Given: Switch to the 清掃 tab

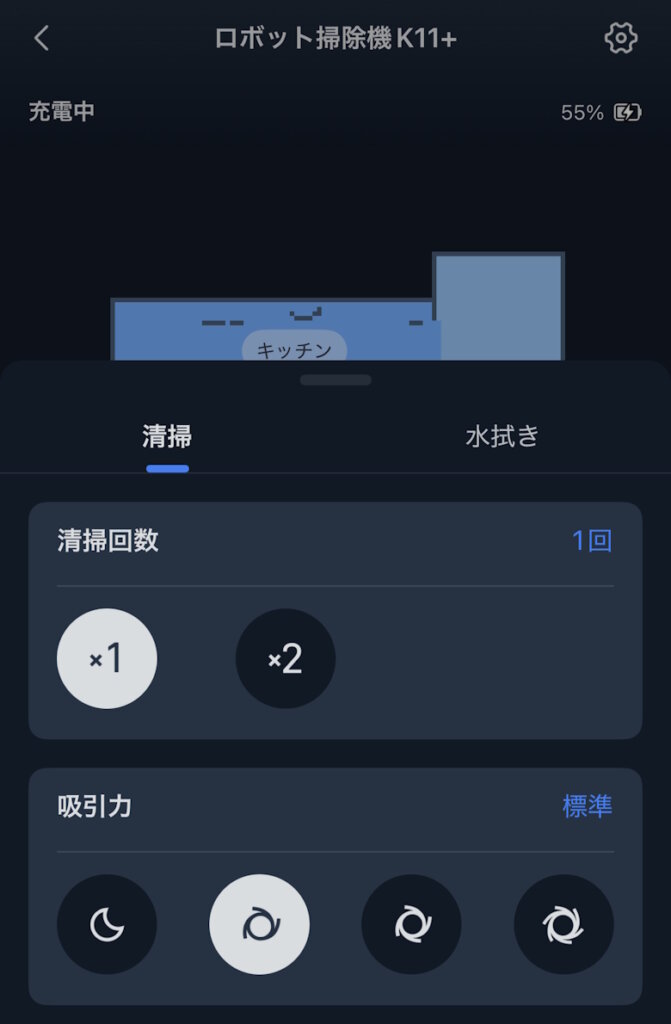Looking at the screenshot, I should tap(167, 437).
